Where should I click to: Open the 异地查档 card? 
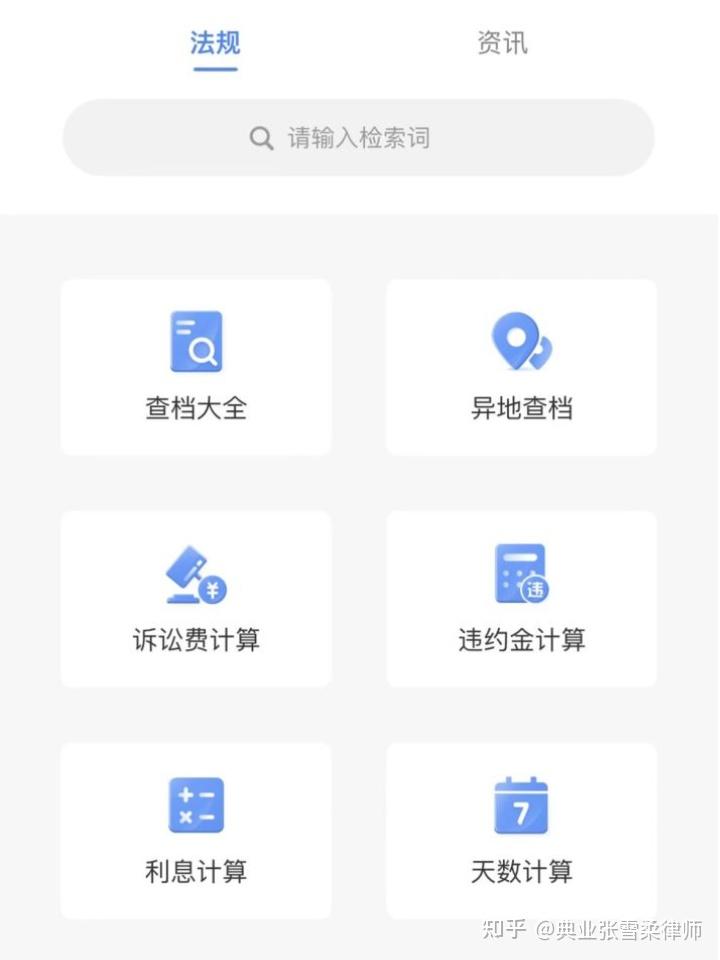(521, 367)
